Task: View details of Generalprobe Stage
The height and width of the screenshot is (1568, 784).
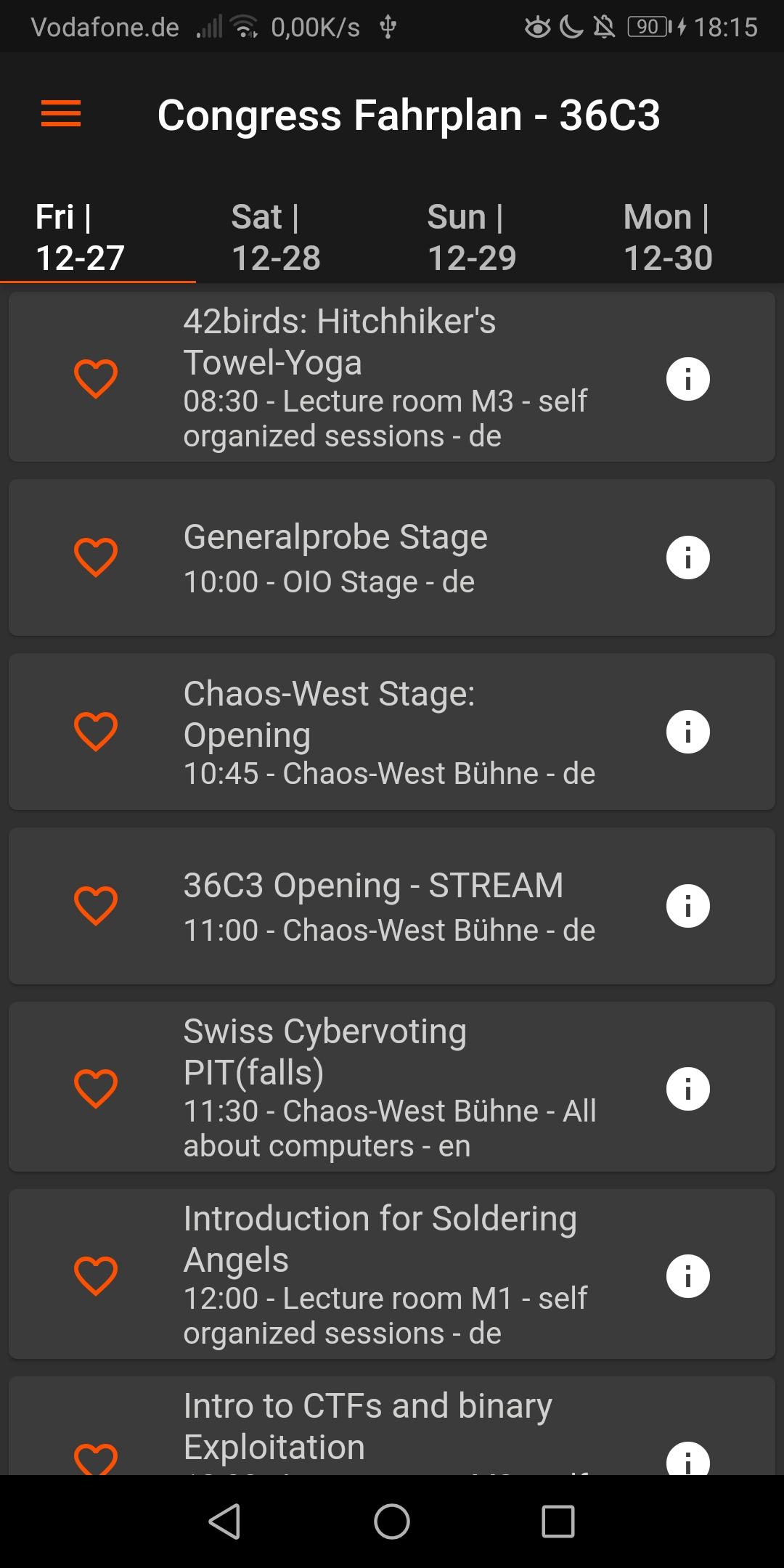Action: (x=687, y=558)
